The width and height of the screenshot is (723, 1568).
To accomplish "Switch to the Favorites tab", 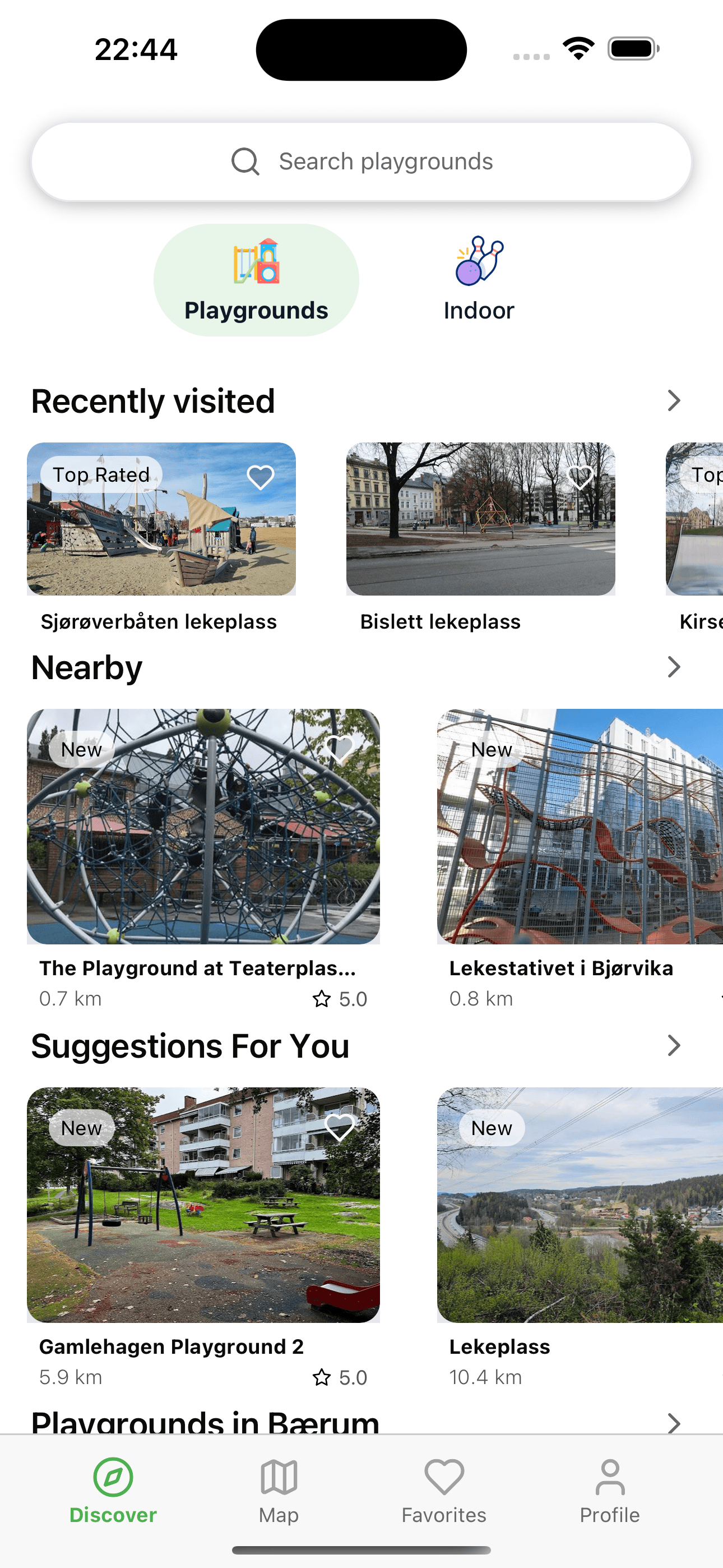I will point(443,1491).
